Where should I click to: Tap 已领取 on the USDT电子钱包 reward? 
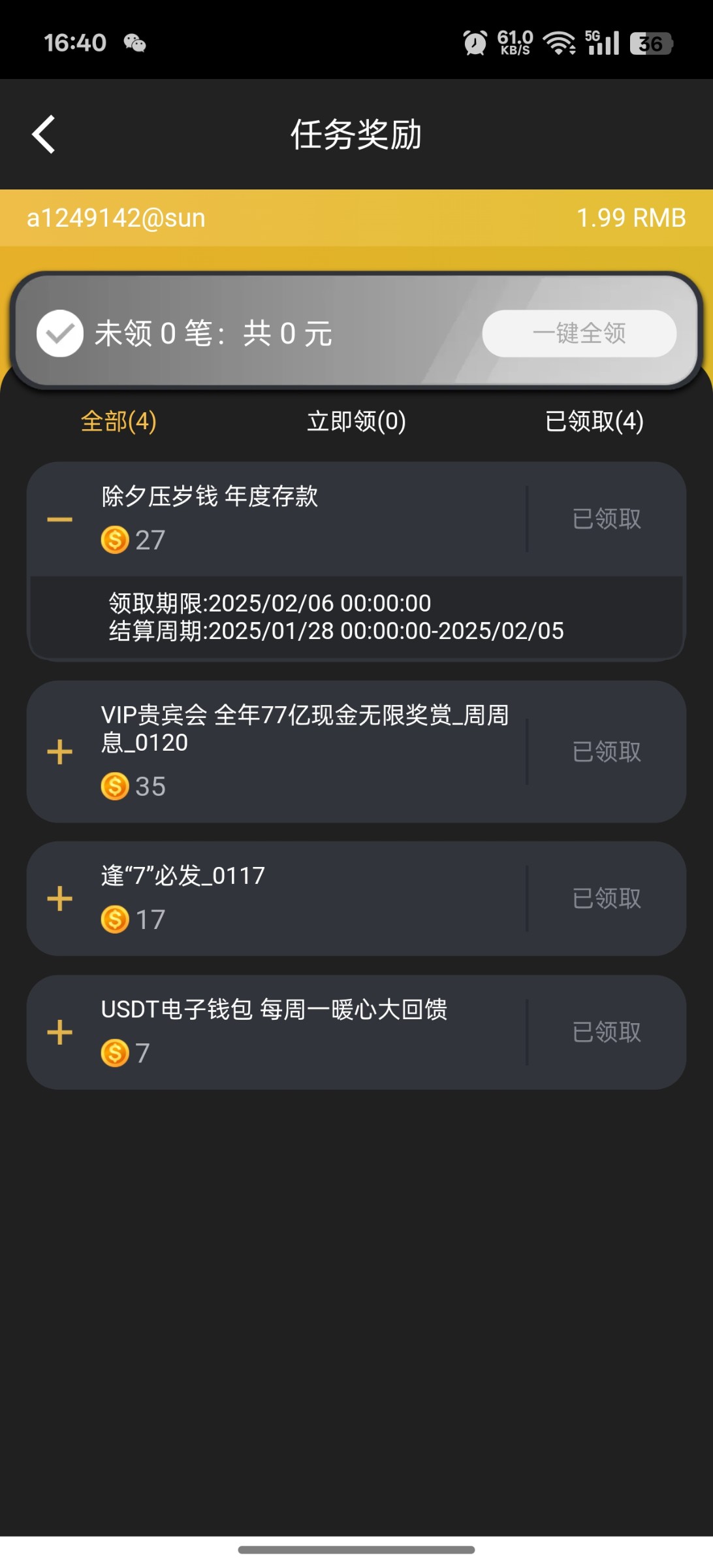[x=607, y=1032]
